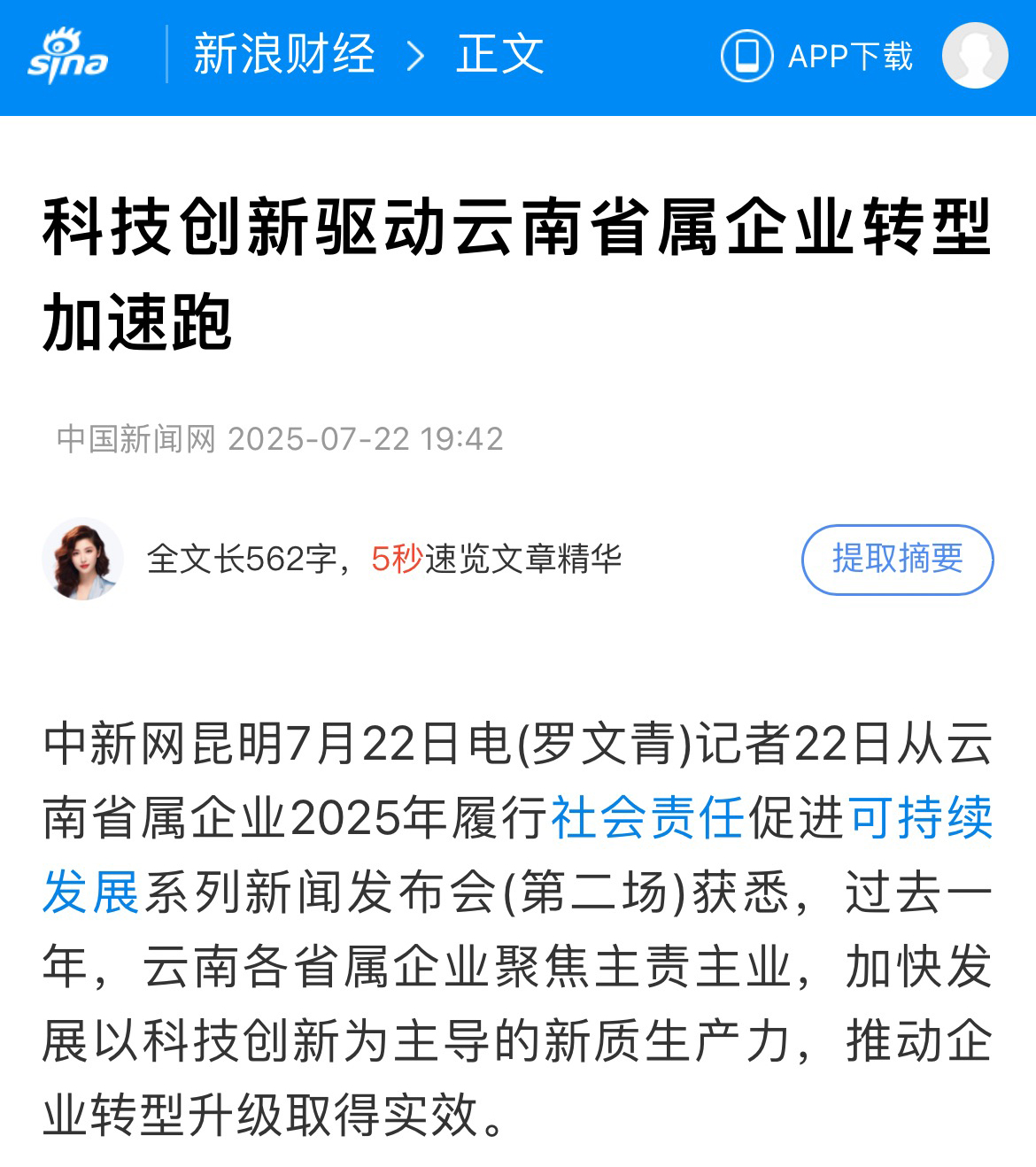This screenshot has width=1036, height=1167.
Task: Open the 社会责任 link in article
Action: click(647, 817)
